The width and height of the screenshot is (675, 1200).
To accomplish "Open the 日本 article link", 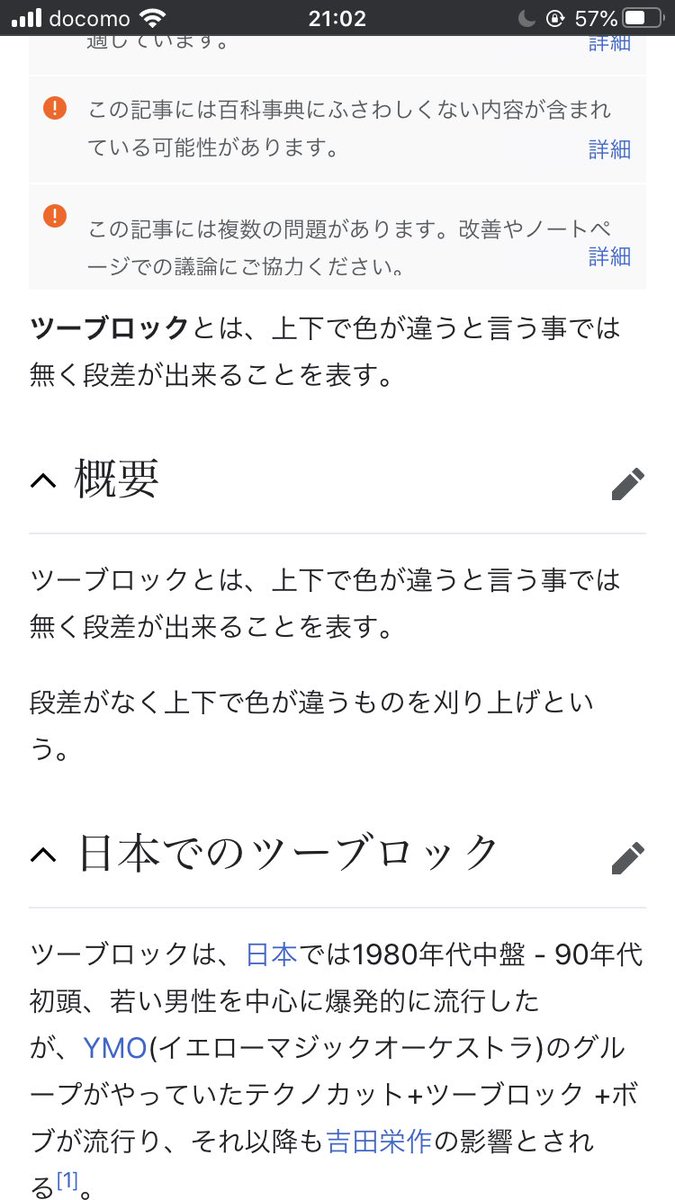I will pyautogui.click(x=271, y=955).
